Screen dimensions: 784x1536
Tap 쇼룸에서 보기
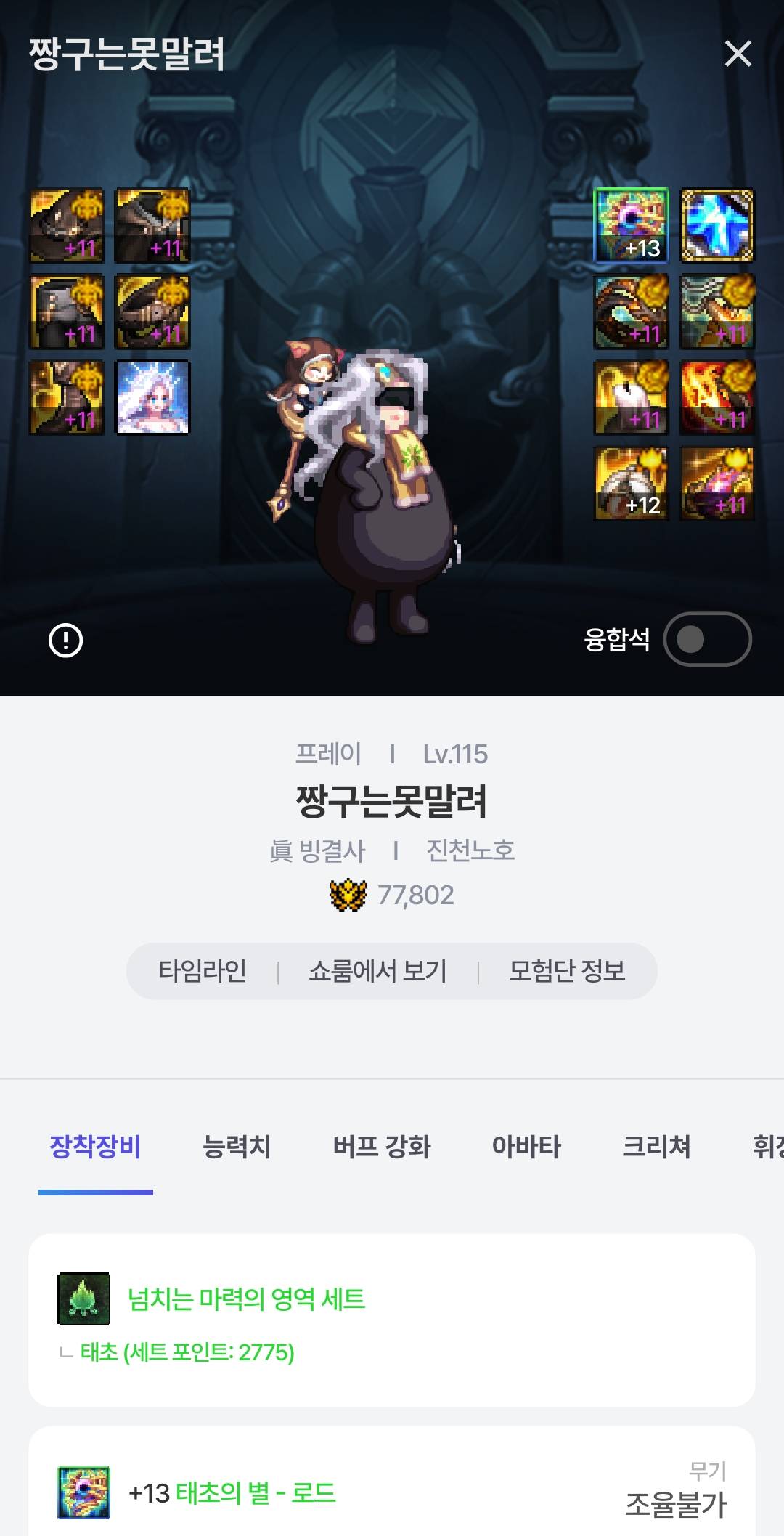(377, 971)
